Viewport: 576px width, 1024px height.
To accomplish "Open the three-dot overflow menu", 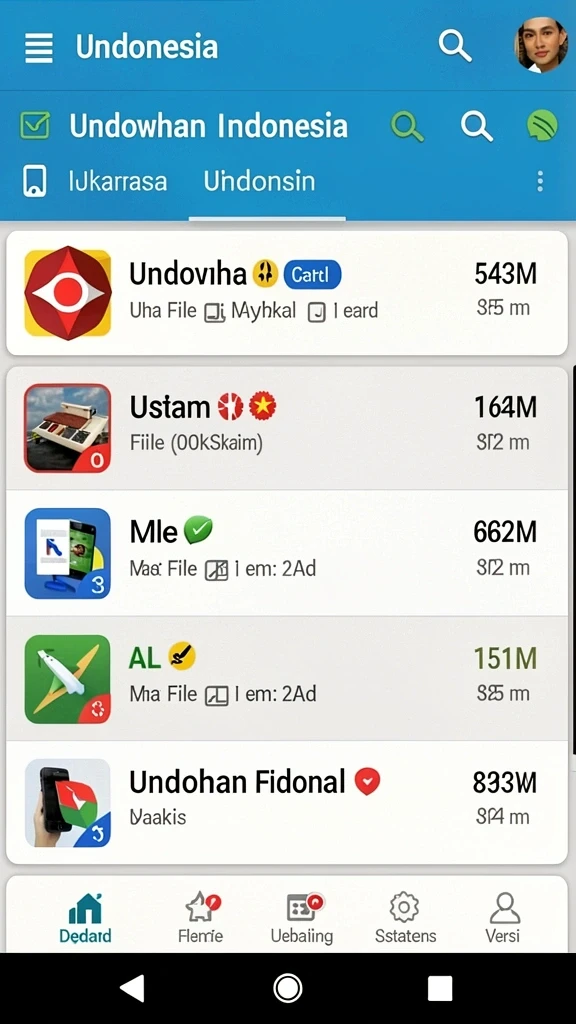I will coord(540,181).
